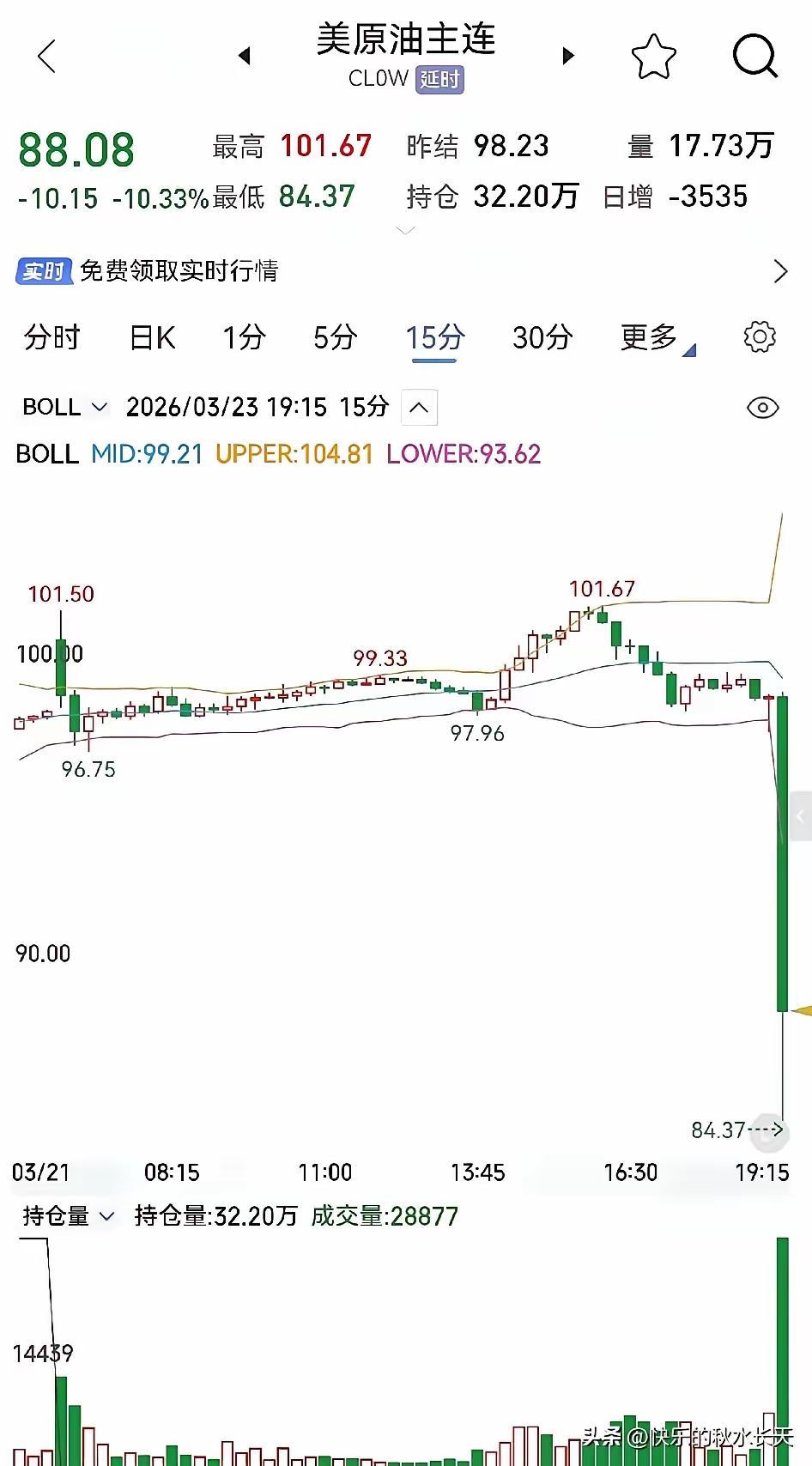Add 美原油主连 to favorites with the star
The height and width of the screenshot is (1466, 812).
tap(653, 57)
